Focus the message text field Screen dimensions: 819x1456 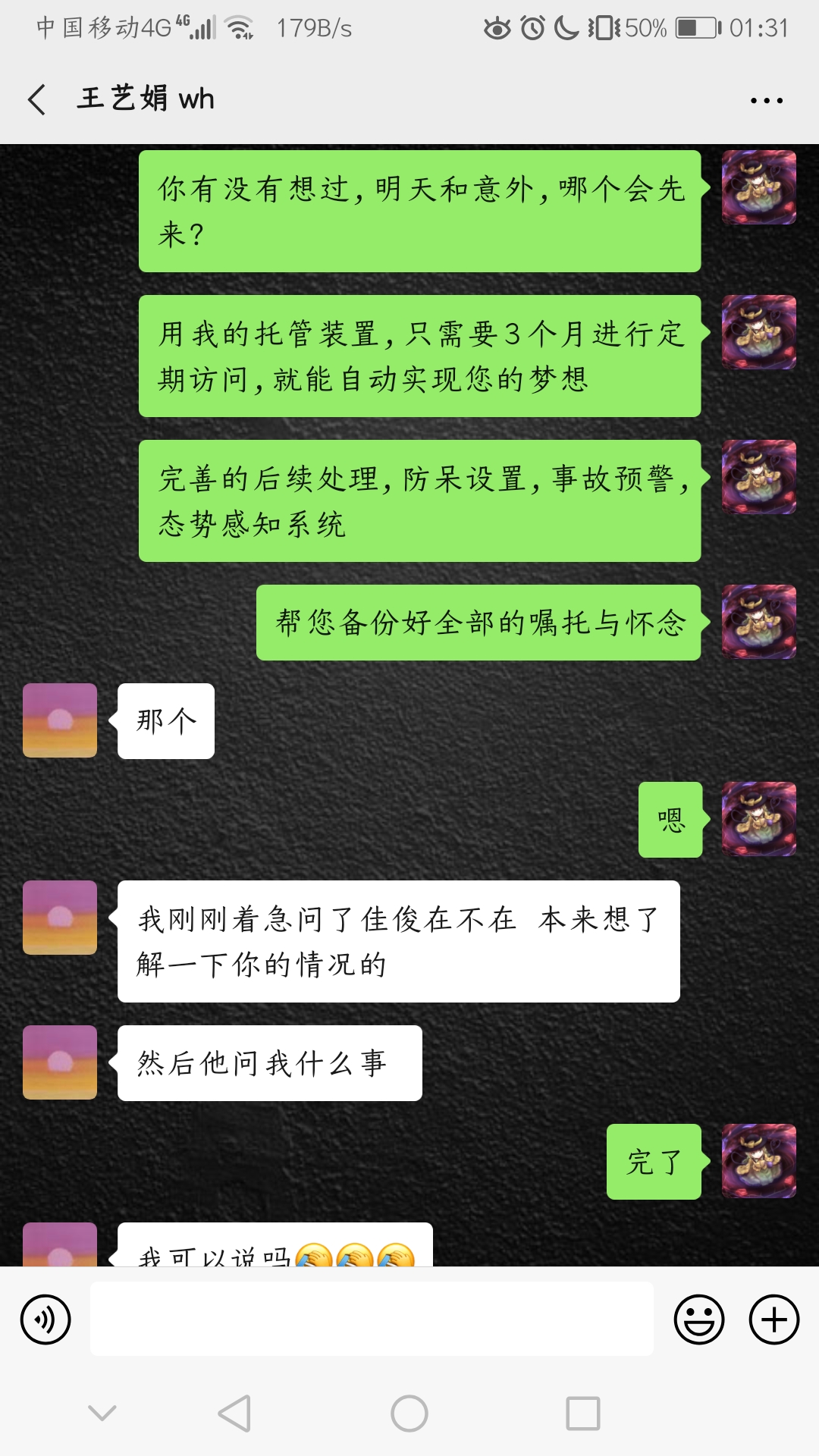(372, 1319)
